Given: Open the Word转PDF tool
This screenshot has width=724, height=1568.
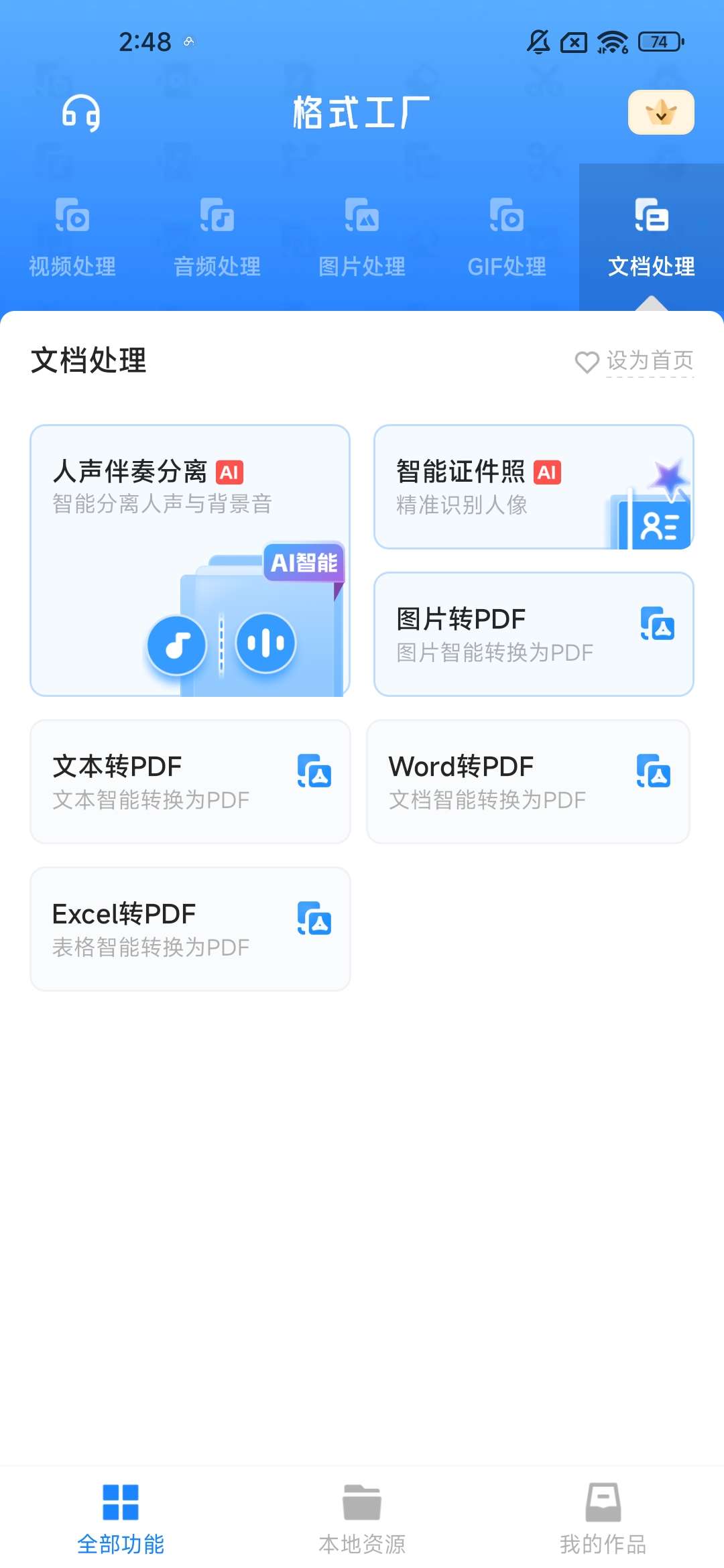Looking at the screenshot, I should click(x=528, y=781).
